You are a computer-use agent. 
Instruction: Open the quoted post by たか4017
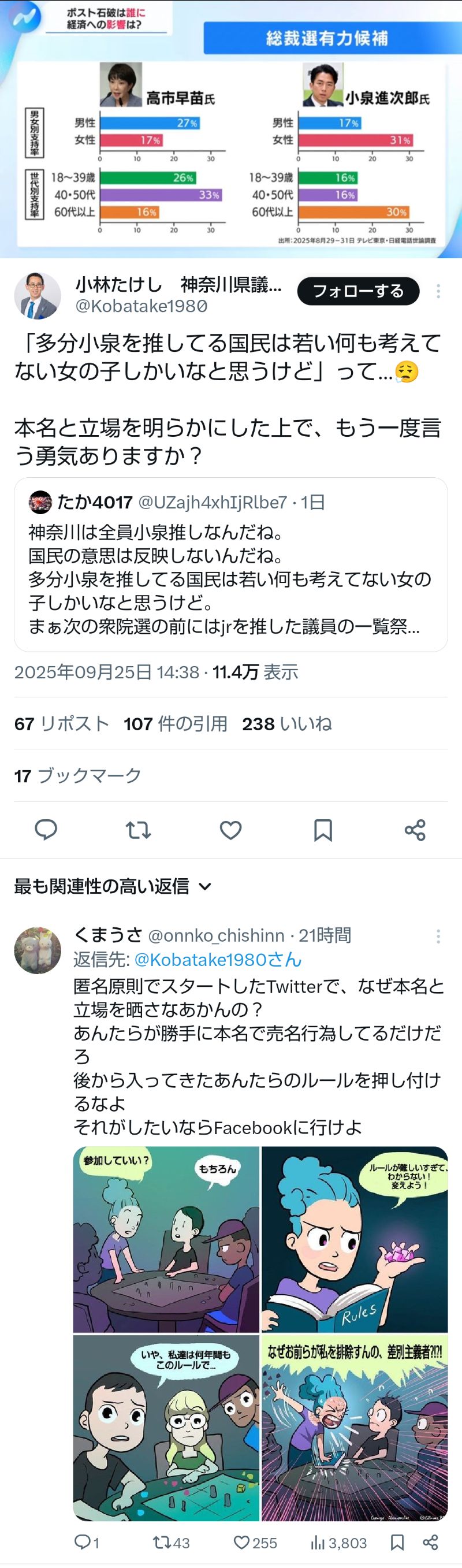(x=230, y=564)
